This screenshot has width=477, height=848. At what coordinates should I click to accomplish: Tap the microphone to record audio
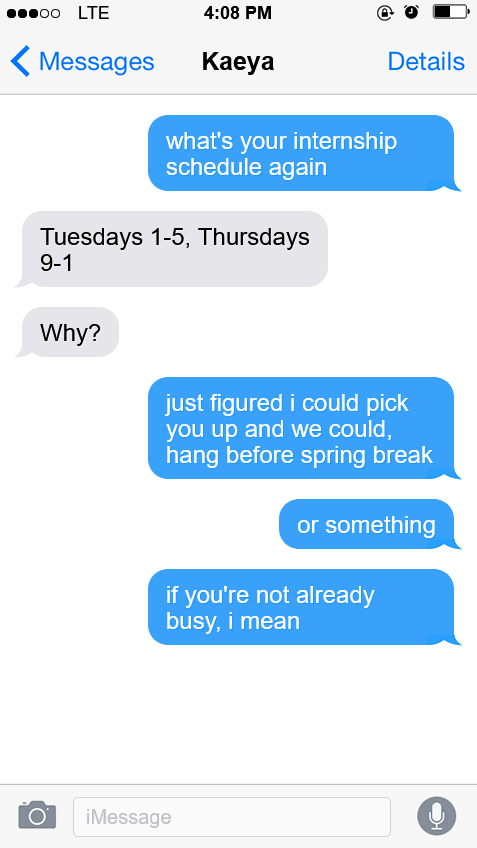(x=436, y=816)
